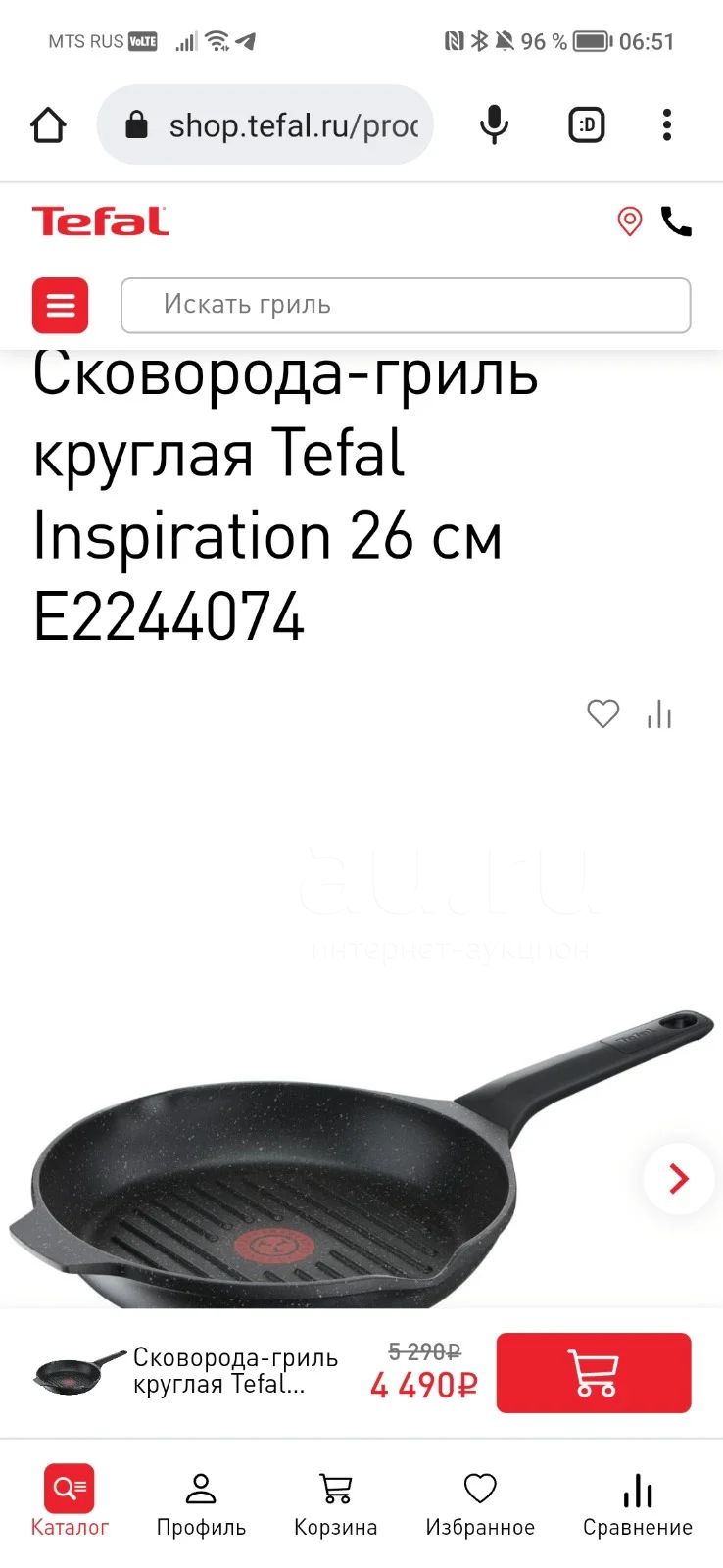This screenshot has width=723, height=1568.
Task: Add the grill pan to favorites with the heart
Action: [602, 713]
